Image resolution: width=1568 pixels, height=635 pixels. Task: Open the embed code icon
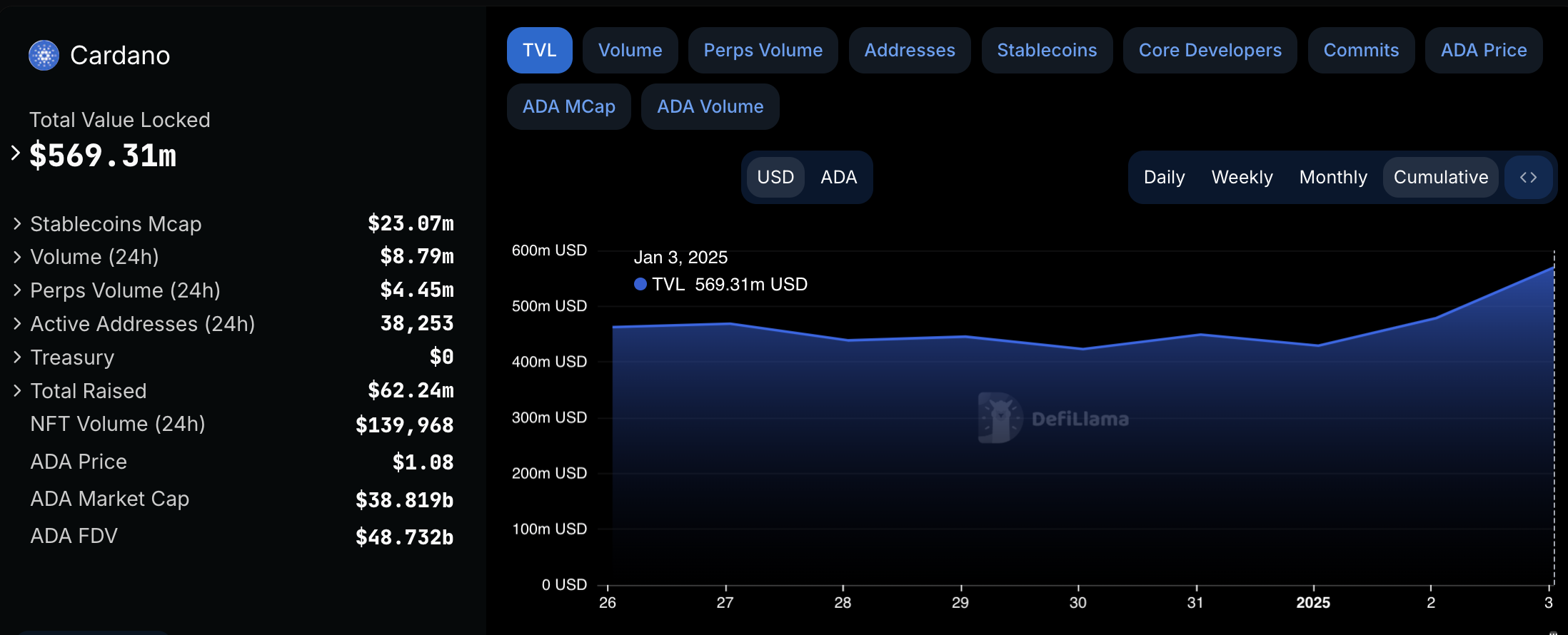(x=1528, y=177)
